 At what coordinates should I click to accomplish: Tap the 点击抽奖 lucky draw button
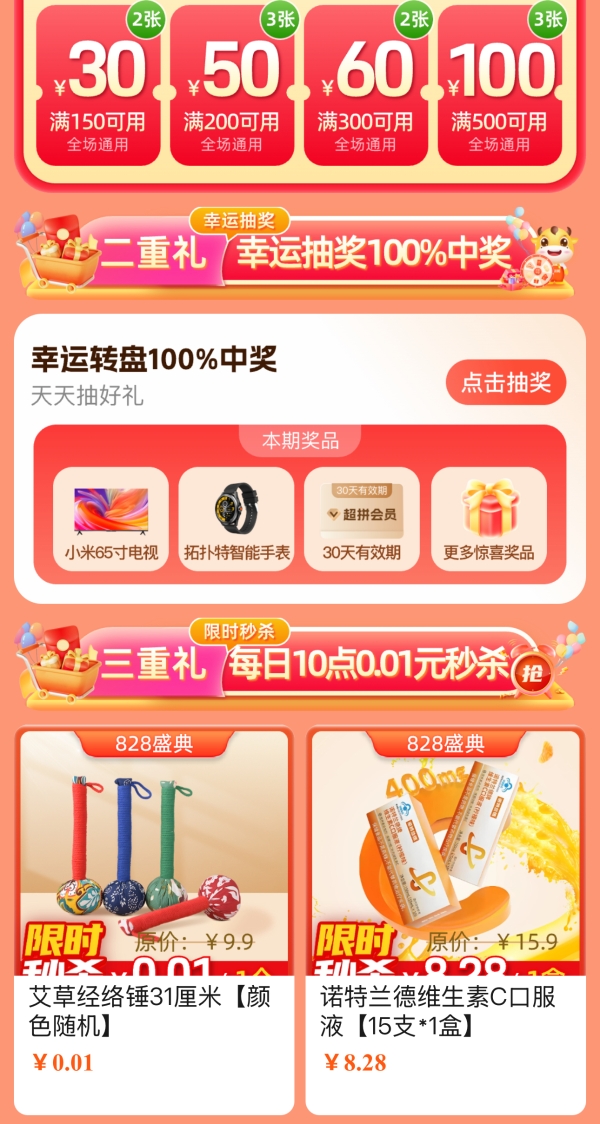point(506,382)
